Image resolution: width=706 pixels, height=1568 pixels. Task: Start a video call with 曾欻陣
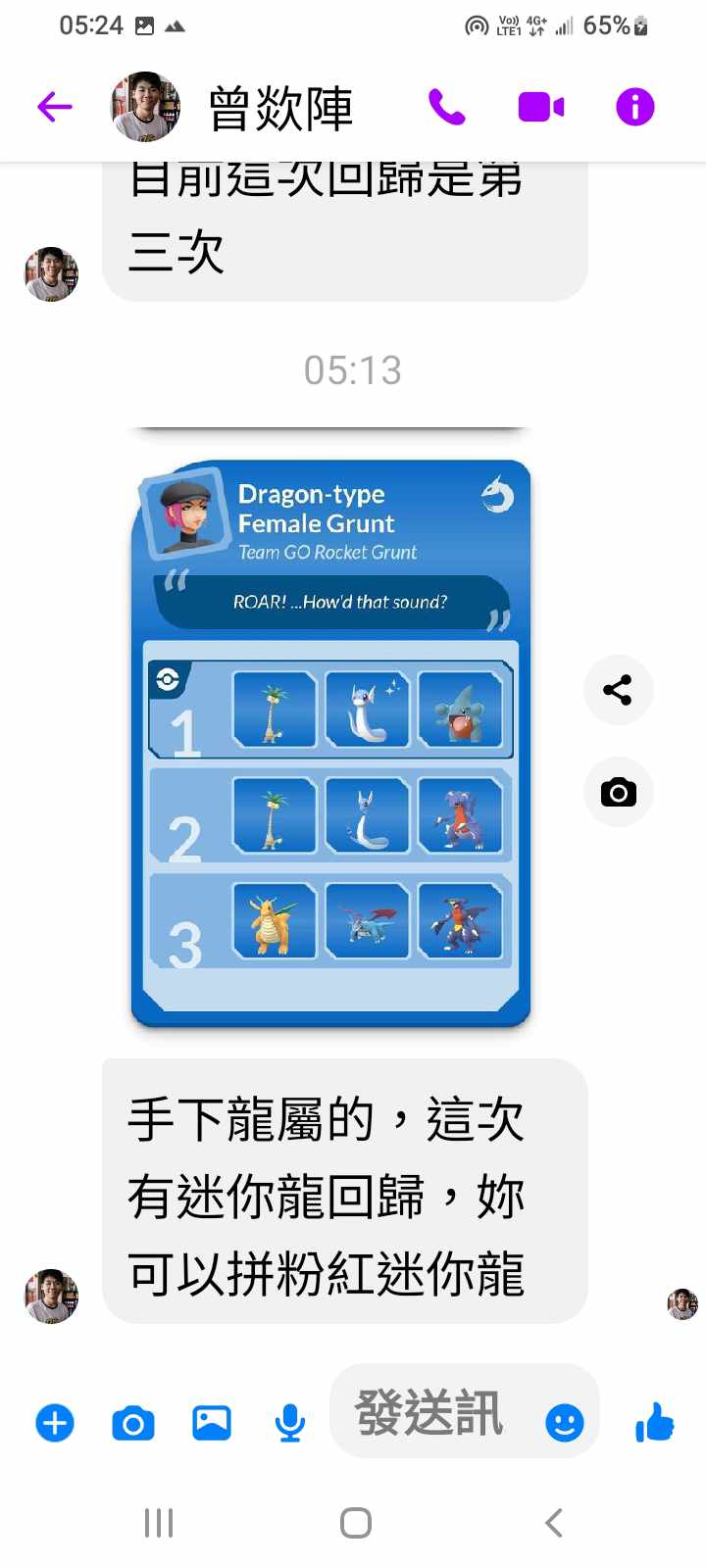[541, 106]
